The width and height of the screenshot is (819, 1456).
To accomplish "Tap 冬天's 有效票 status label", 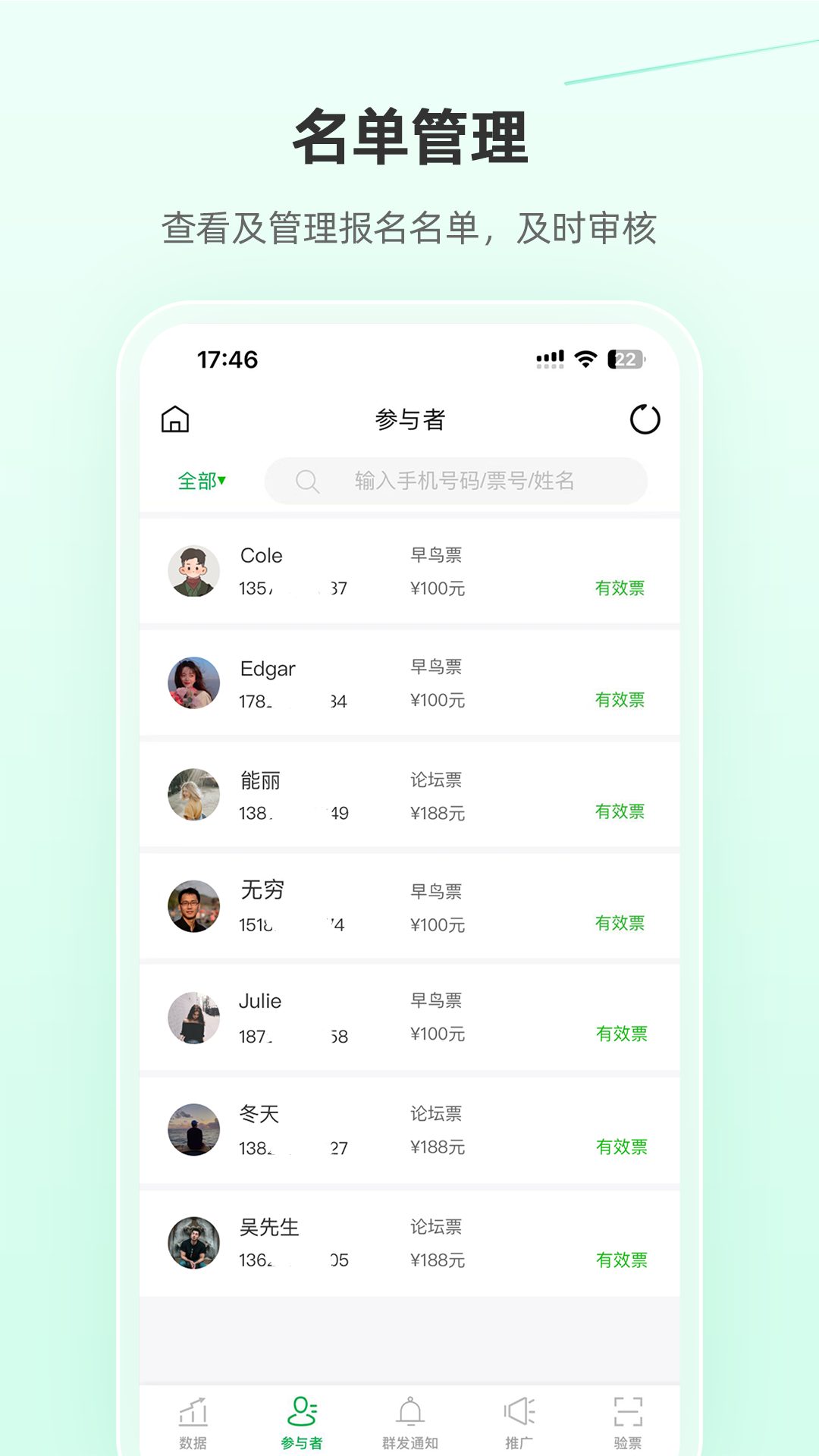I will [x=620, y=1146].
